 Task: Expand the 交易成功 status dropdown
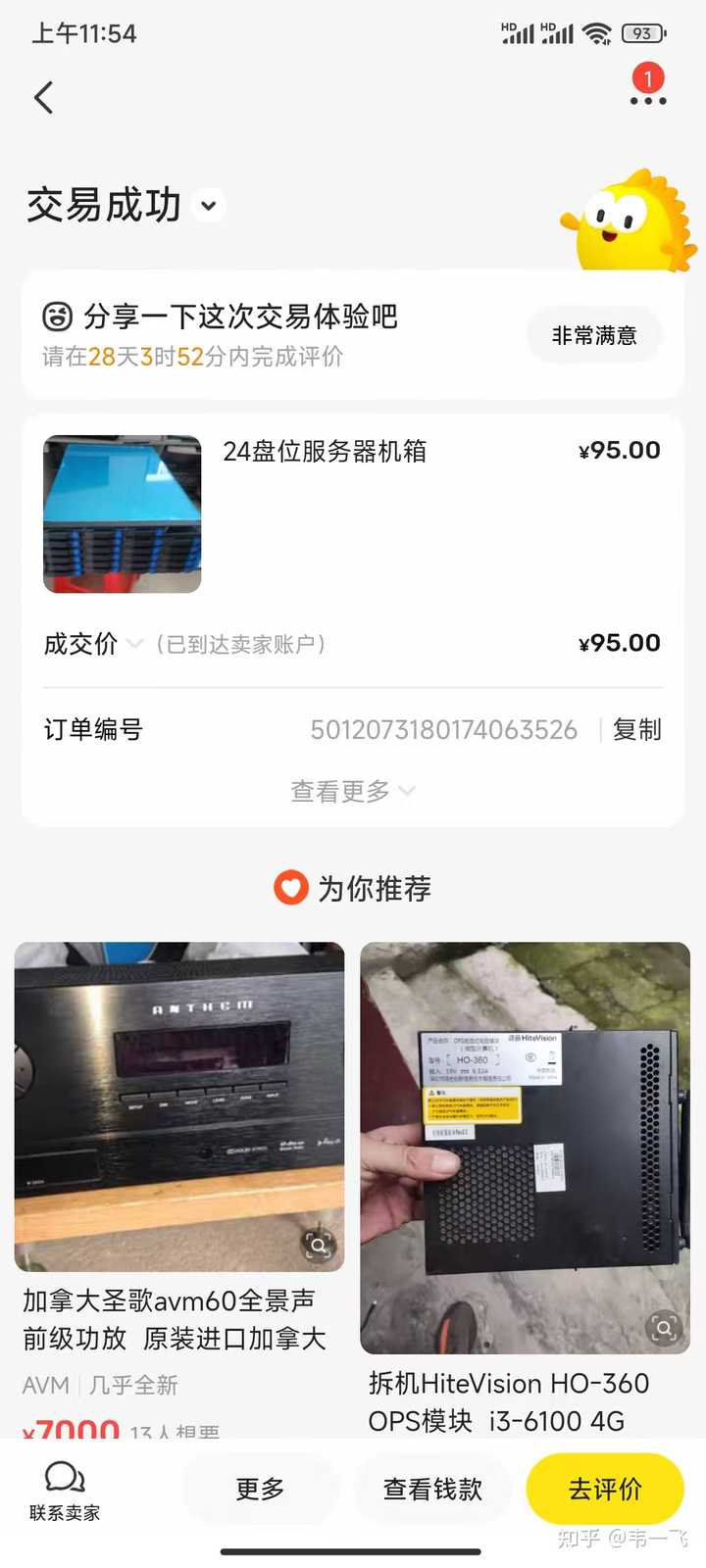coord(209,206)
